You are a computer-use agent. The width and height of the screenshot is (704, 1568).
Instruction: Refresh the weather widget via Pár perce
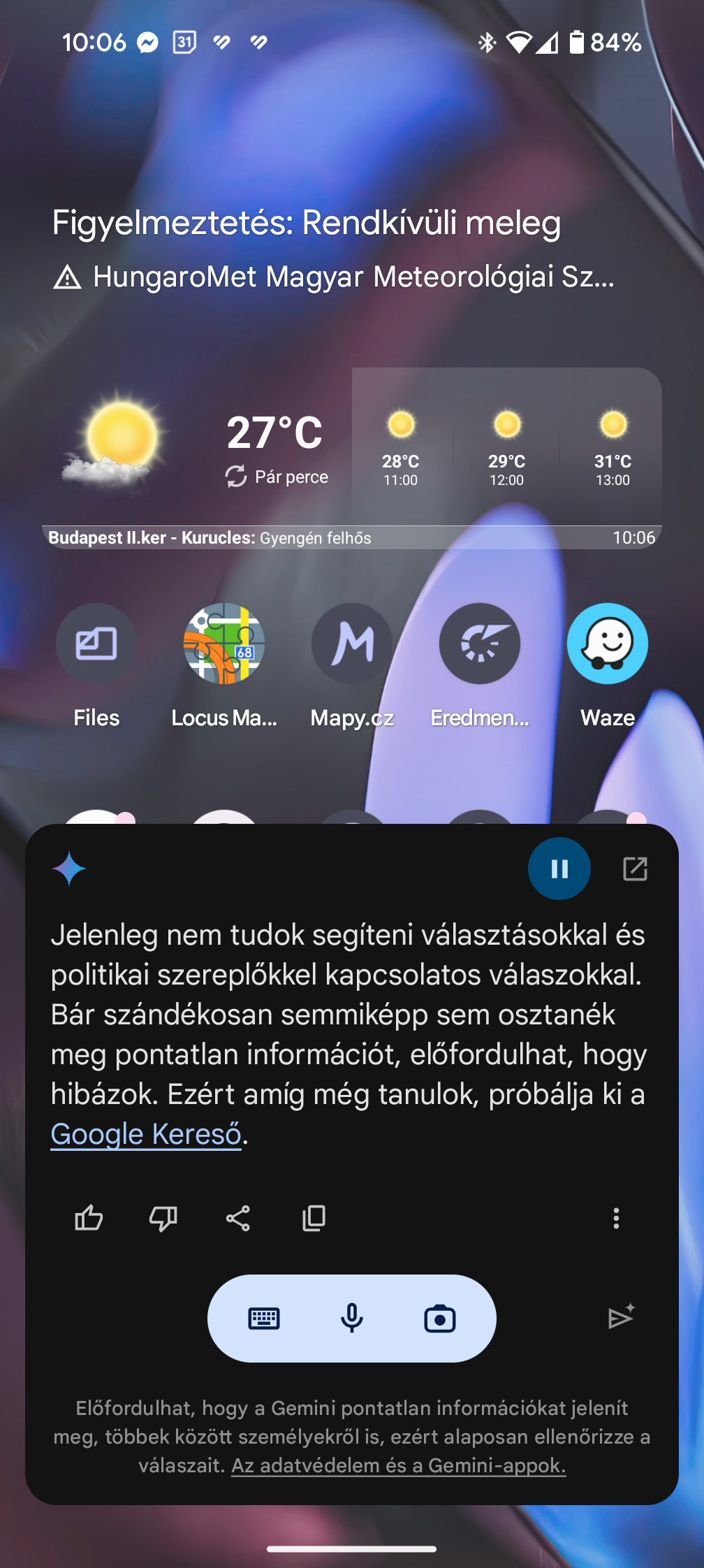277,477
